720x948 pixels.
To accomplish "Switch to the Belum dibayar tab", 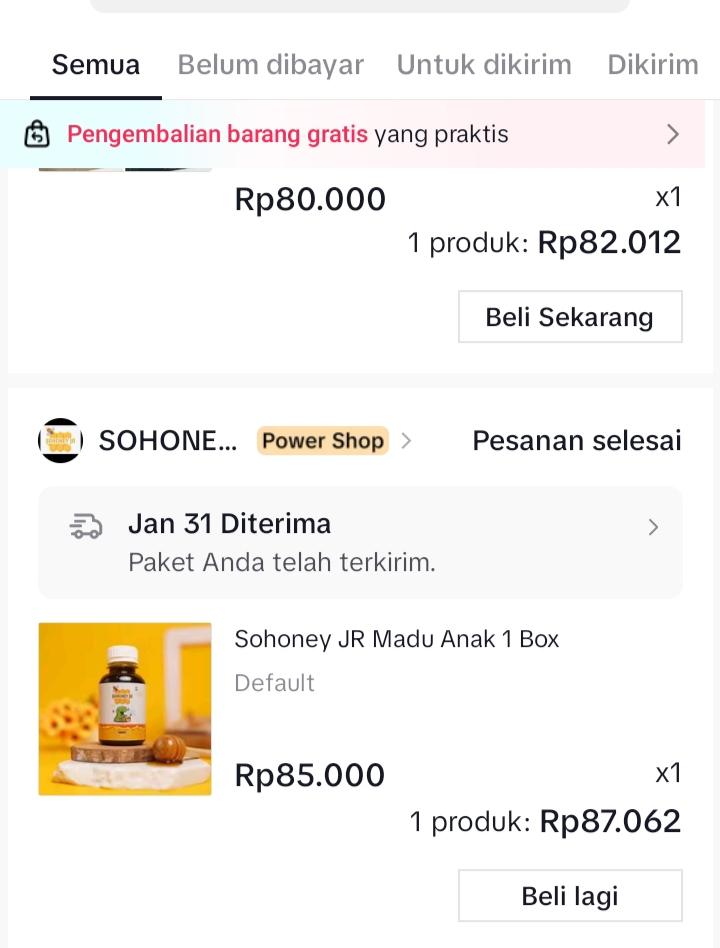I will click(x=270, y=65).
